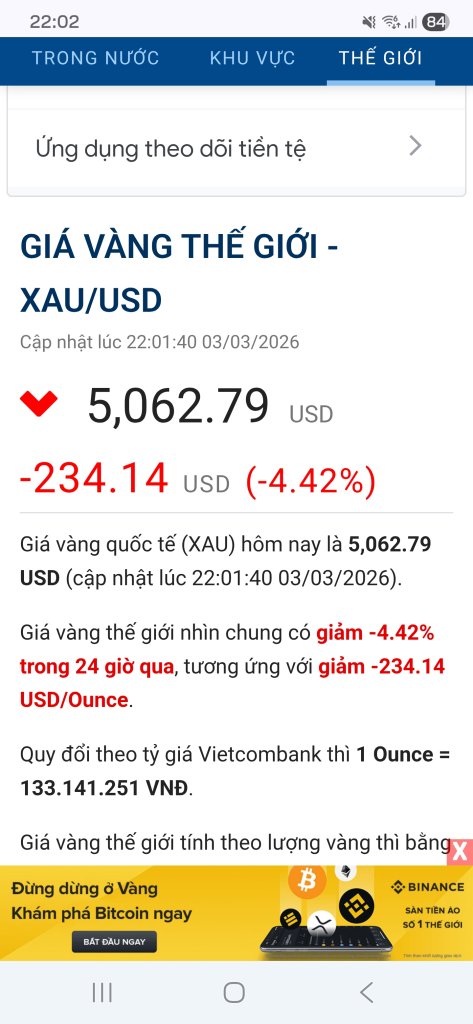Select the THẾ GIỚI tab
This screenshot has height=1024, width=473.
coord(380,58)
